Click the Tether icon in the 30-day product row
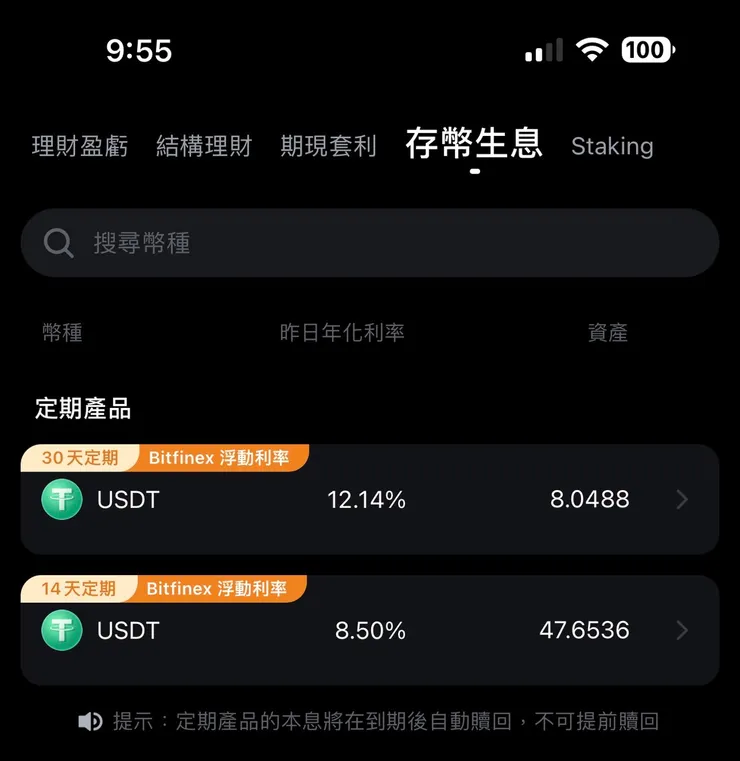740x761 pixels. click(62, 500)
